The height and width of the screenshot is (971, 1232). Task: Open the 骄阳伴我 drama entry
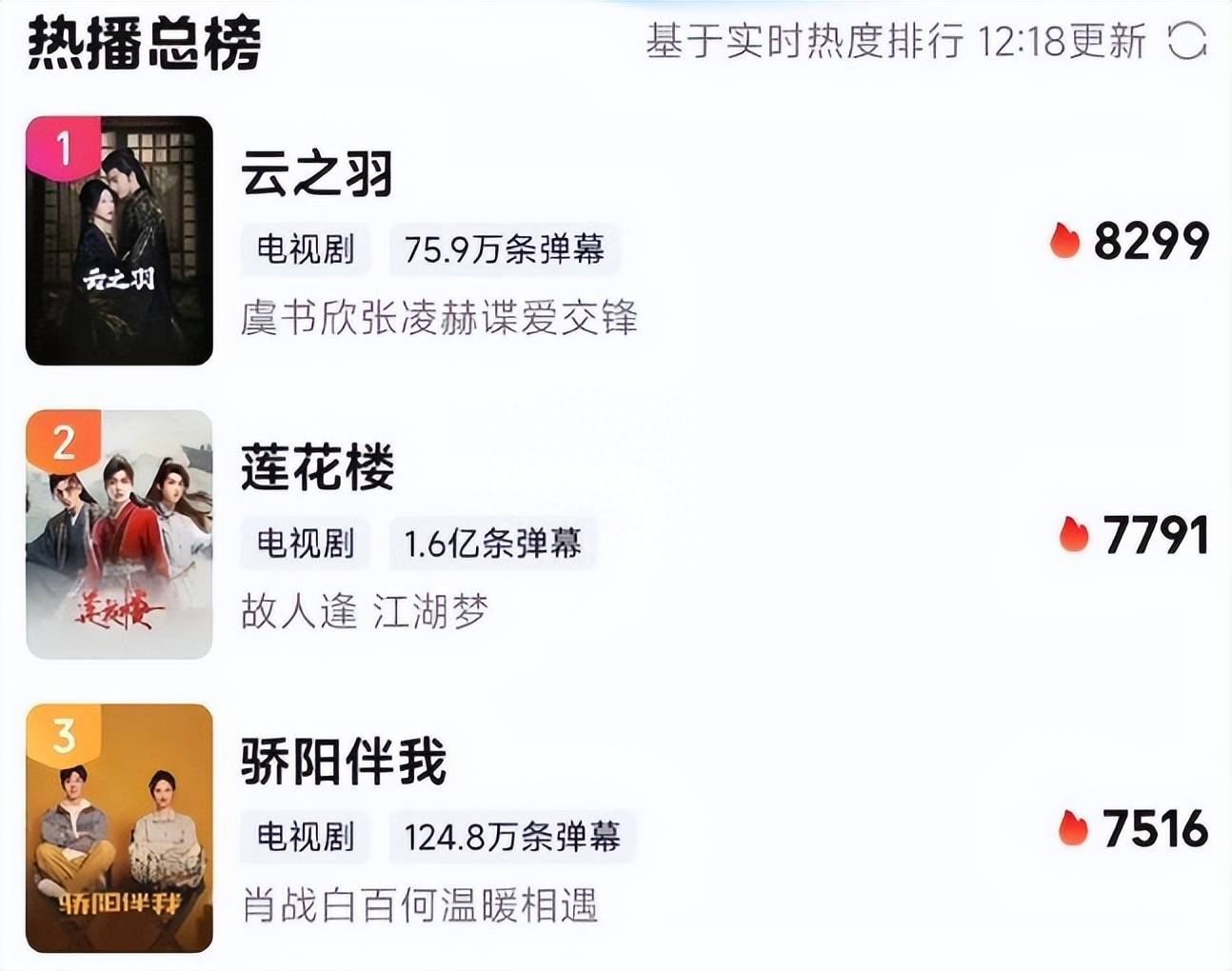pos(343,762)
